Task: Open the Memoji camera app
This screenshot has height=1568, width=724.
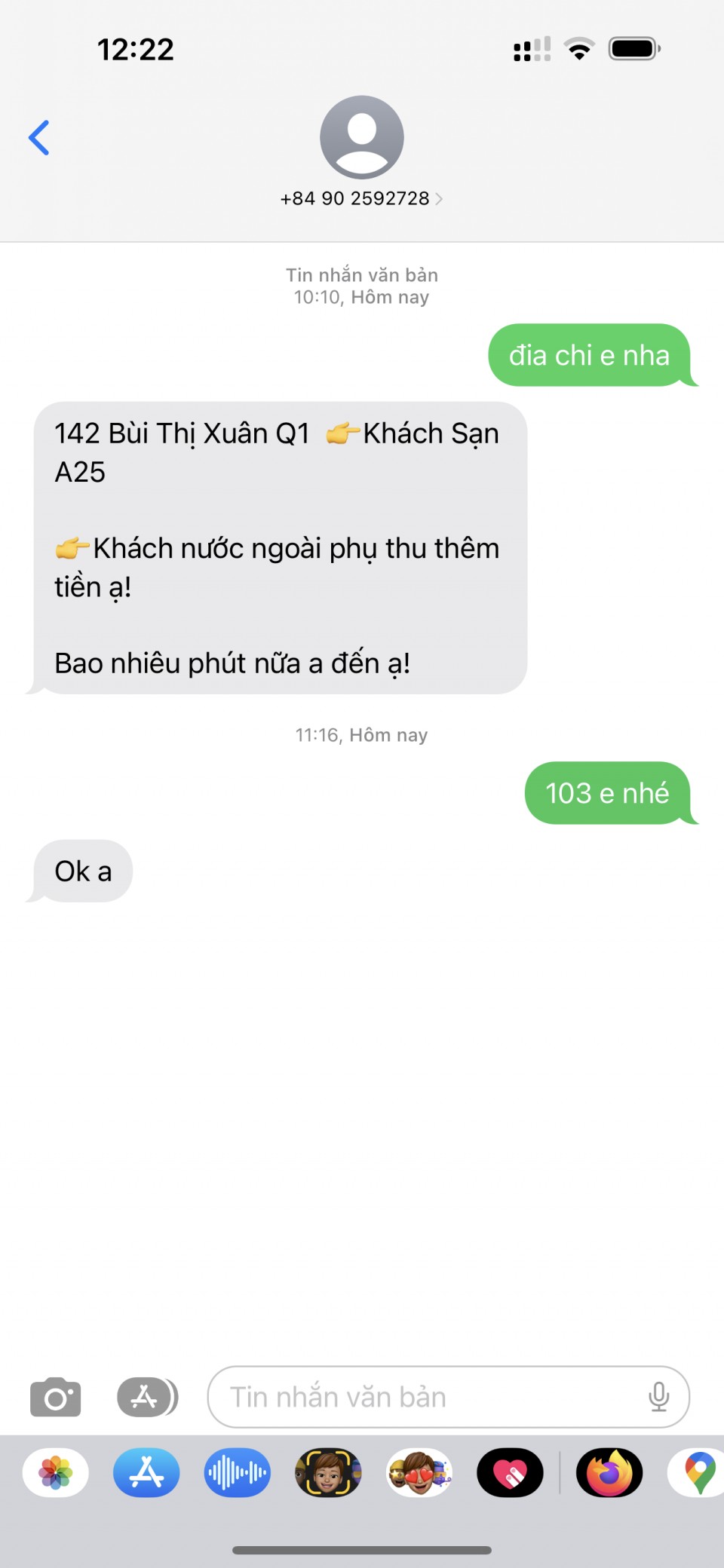Action: 328,1472
